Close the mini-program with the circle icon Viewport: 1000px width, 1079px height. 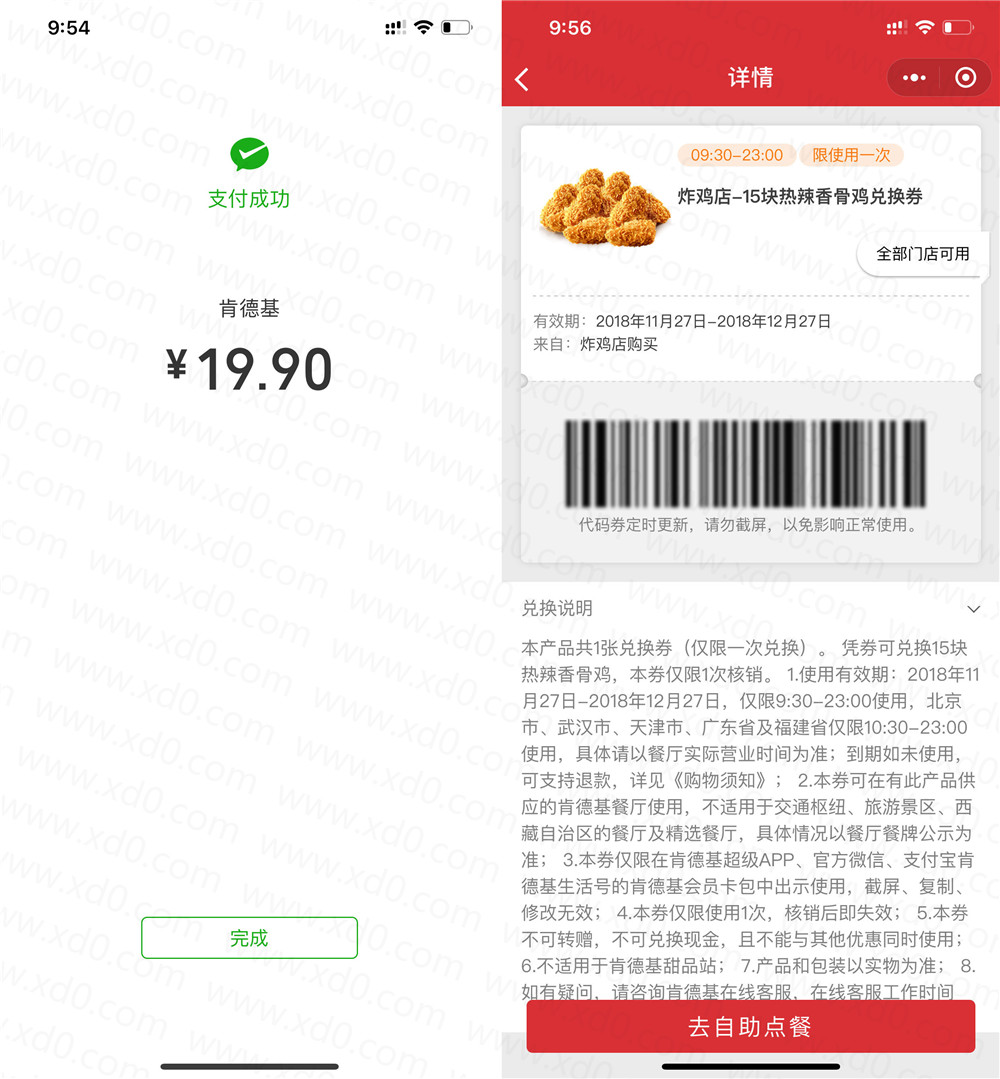coord(965,78)
